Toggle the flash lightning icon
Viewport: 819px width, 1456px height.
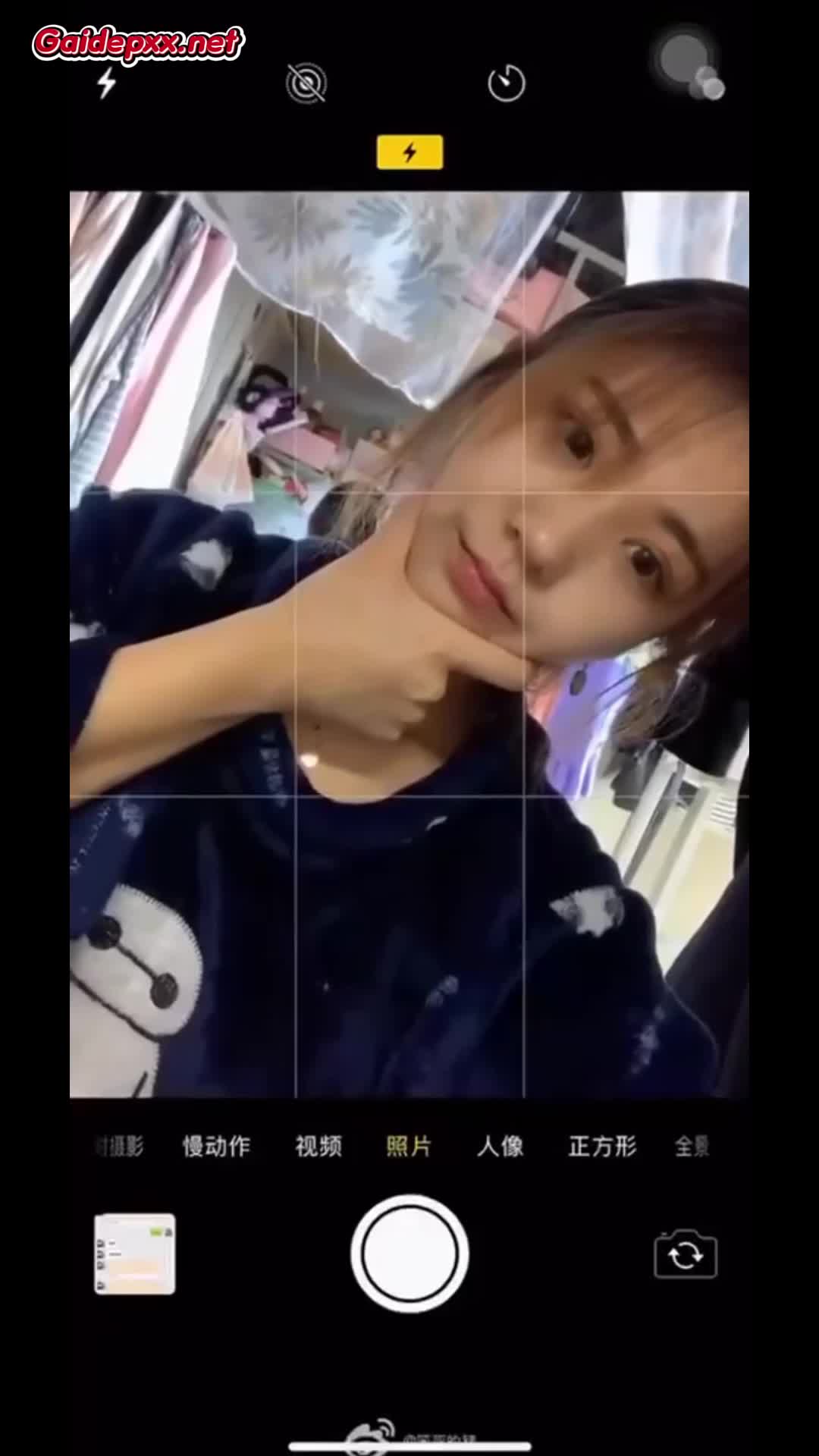[107, 83]
